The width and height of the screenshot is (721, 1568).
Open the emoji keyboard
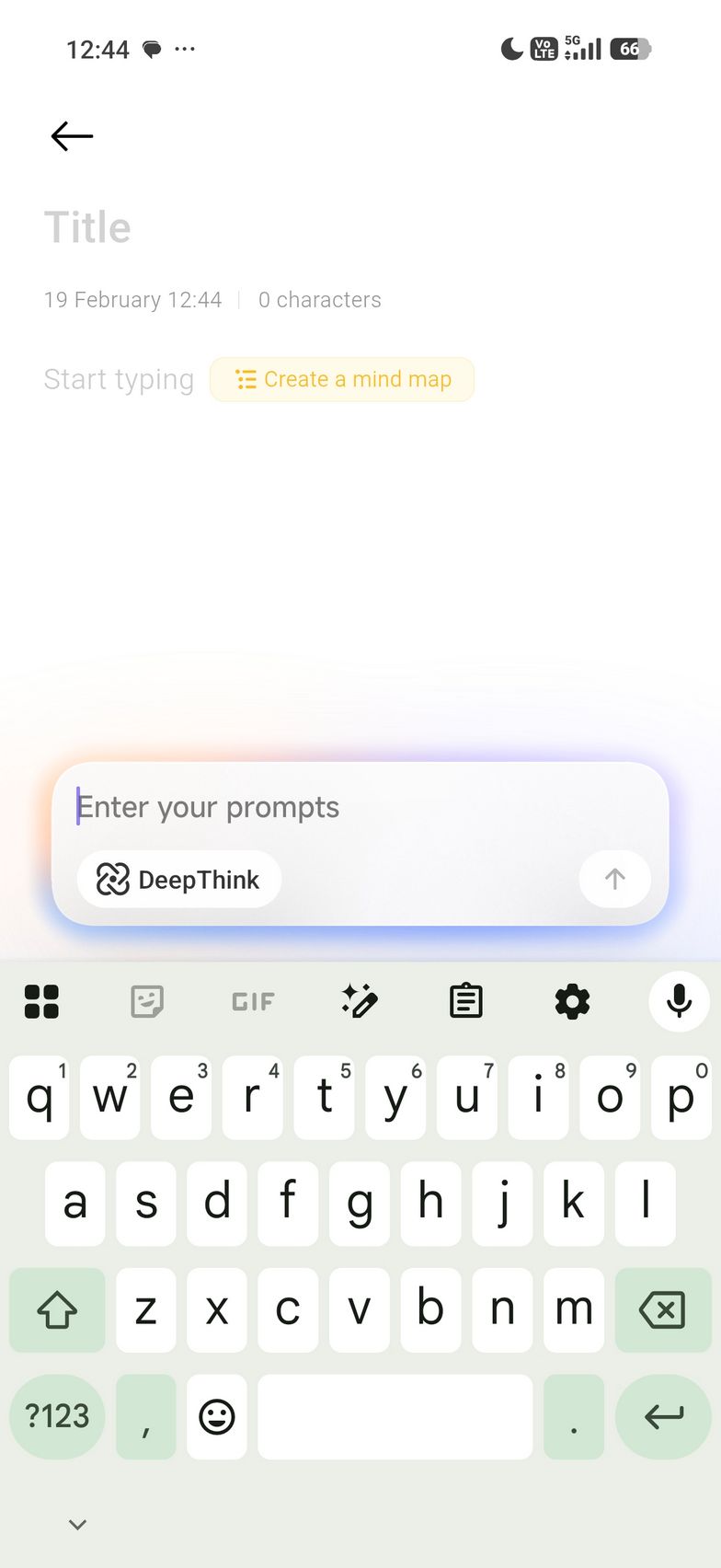pyautogui.click(x=217, y=1416)
